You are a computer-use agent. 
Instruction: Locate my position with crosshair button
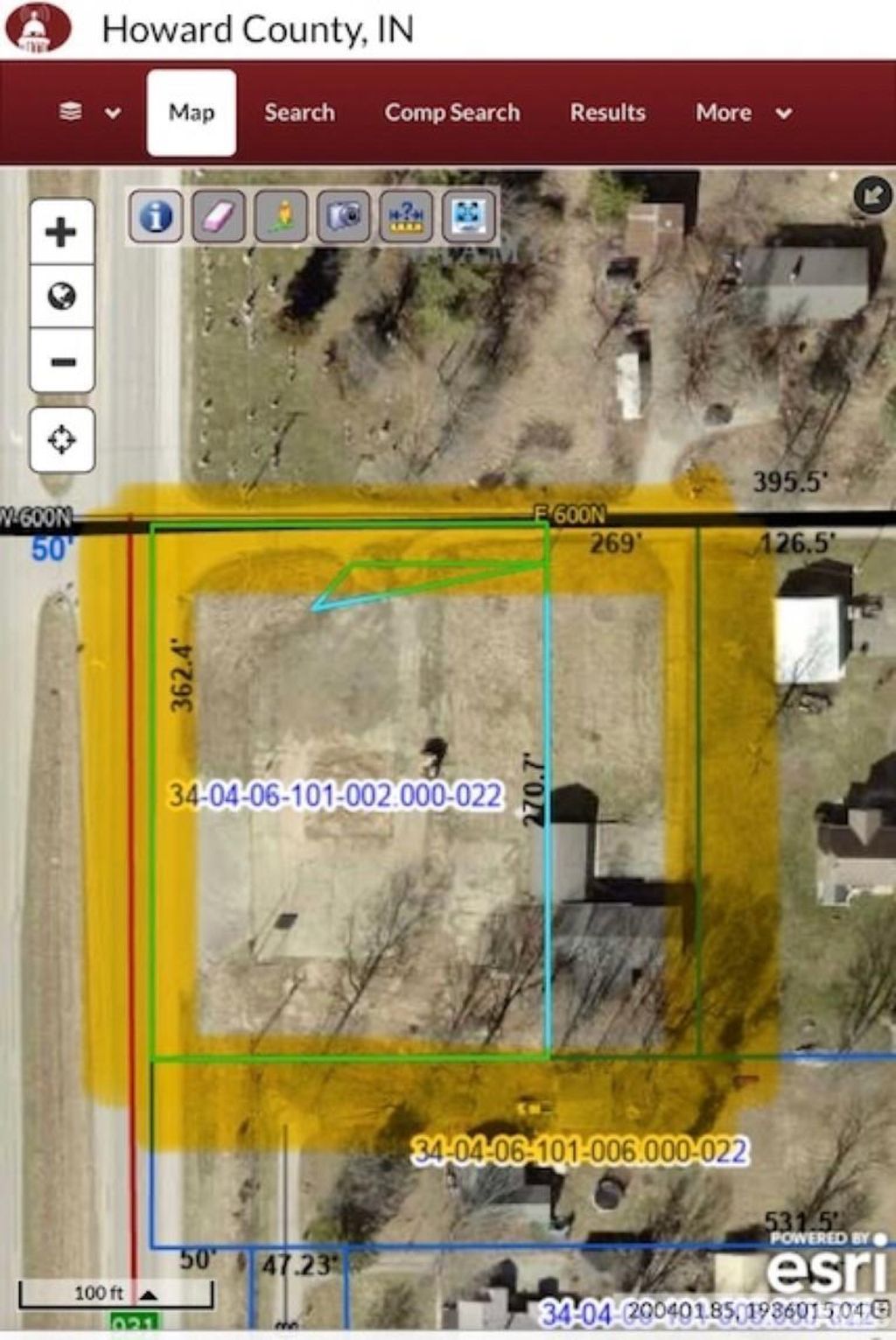pyautogui.click(x=61, y=439)
